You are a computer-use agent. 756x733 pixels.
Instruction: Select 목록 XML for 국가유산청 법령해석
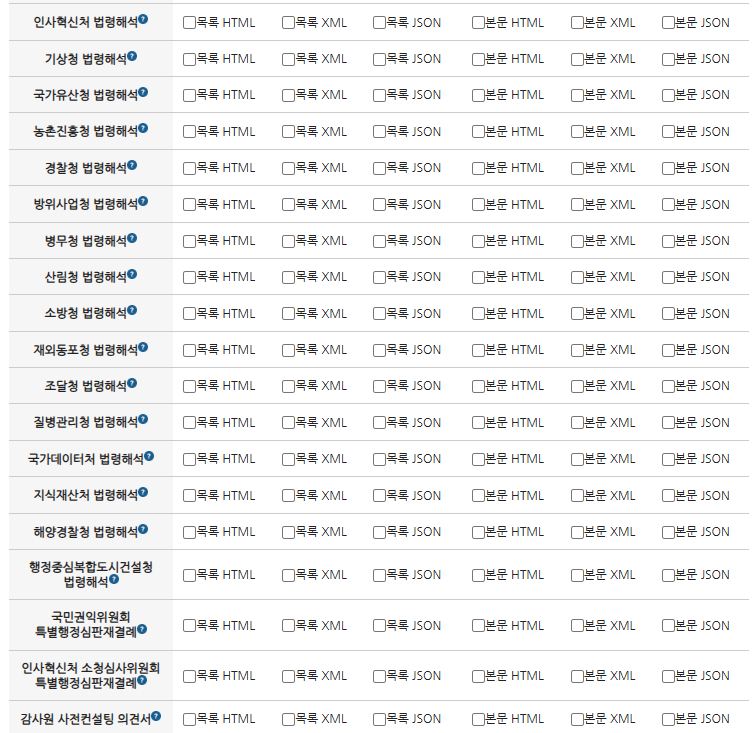pos(288,95)
